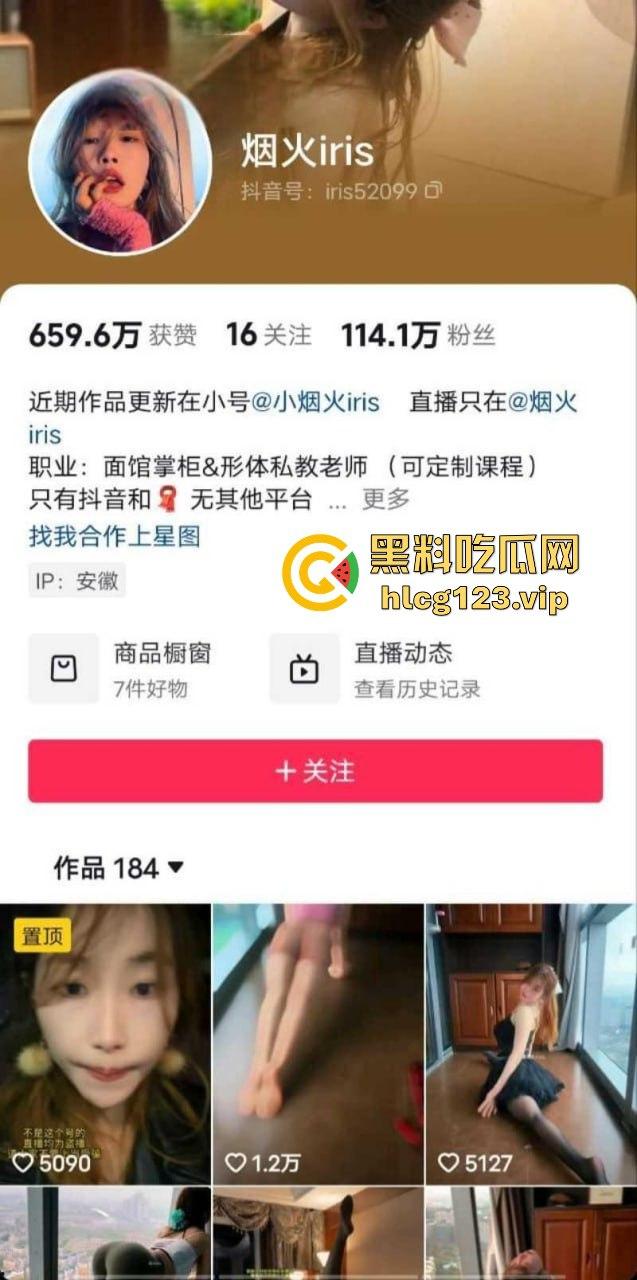
Task: Open the 作品 184 sort dropdown
Action: coord(119,868)
